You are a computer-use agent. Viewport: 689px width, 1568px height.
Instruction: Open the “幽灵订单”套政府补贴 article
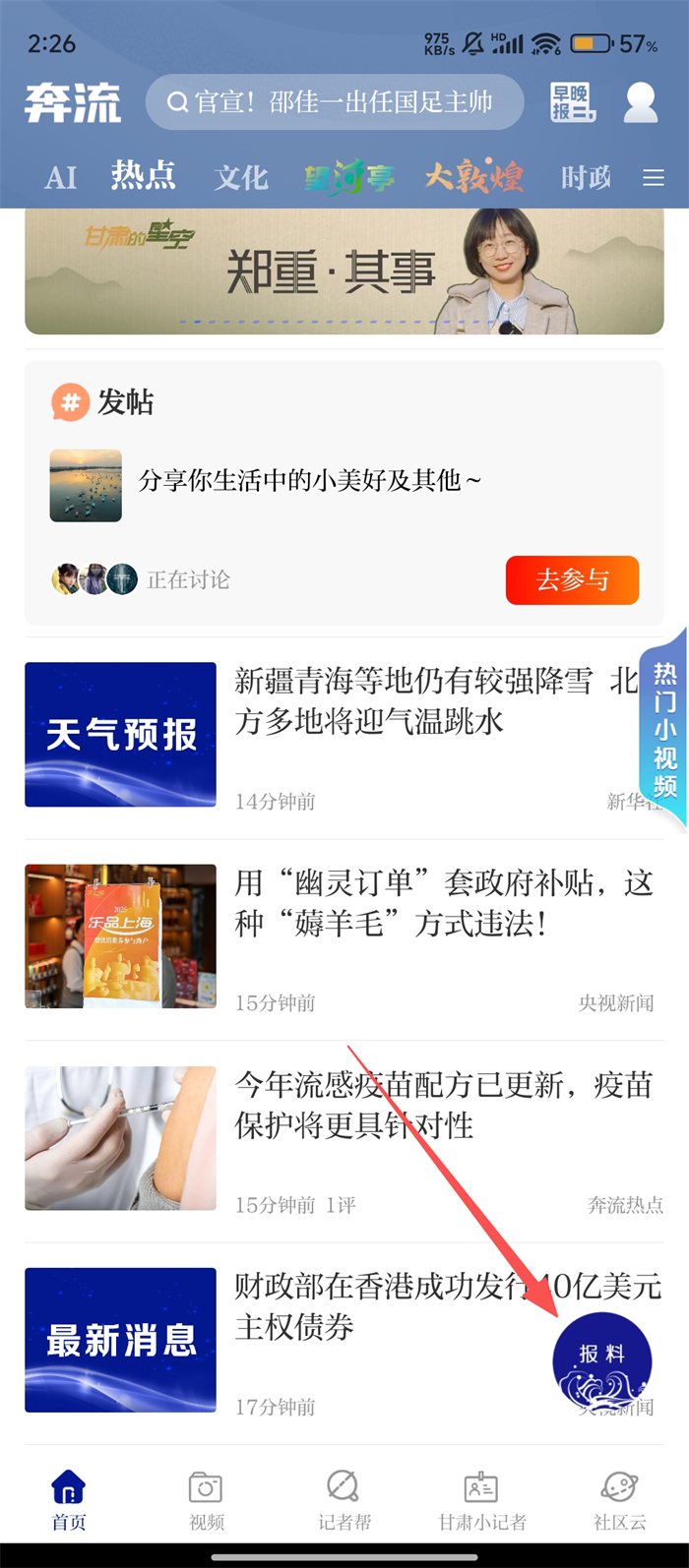click(x=443, y=902)
